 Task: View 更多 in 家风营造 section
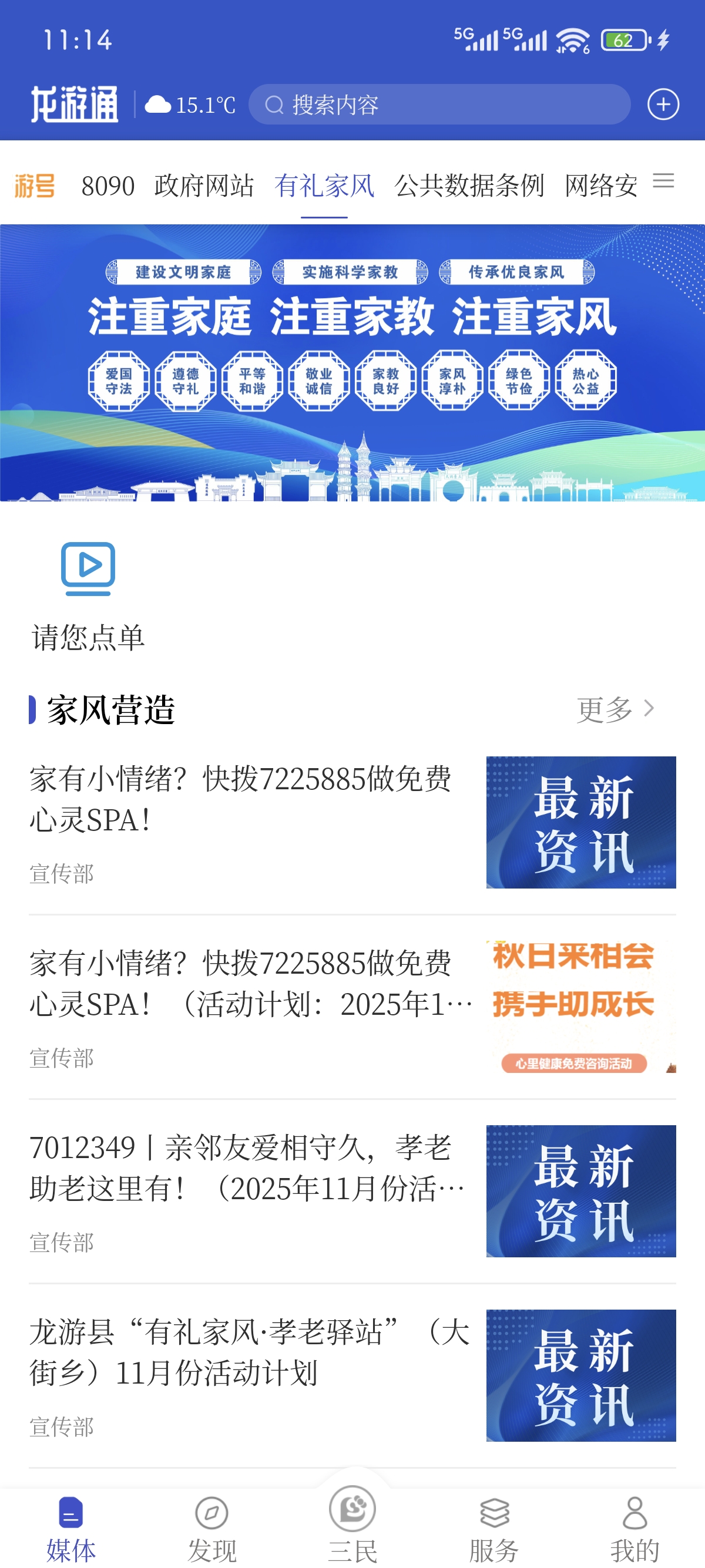pos(615,709)
